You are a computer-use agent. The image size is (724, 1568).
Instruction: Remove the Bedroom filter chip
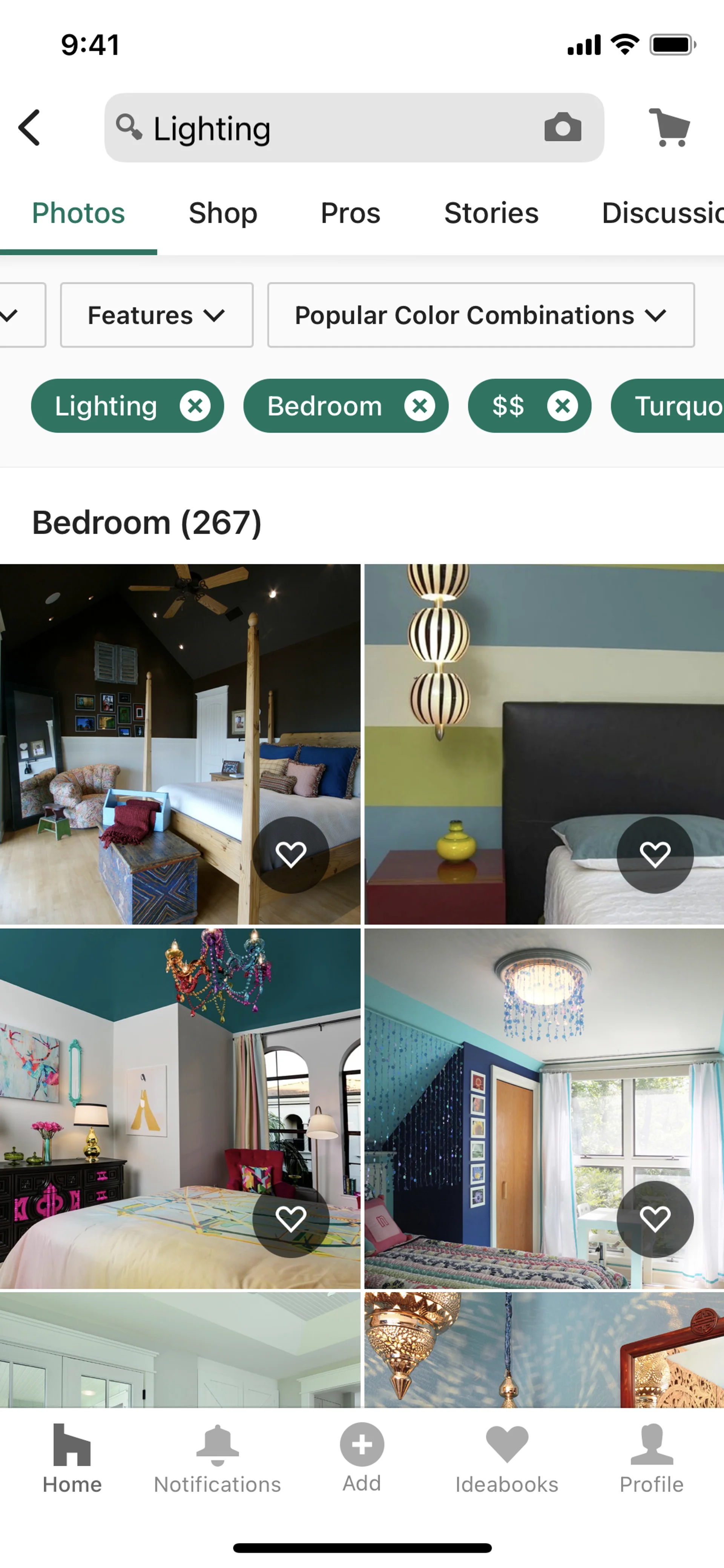pos(420,406)
